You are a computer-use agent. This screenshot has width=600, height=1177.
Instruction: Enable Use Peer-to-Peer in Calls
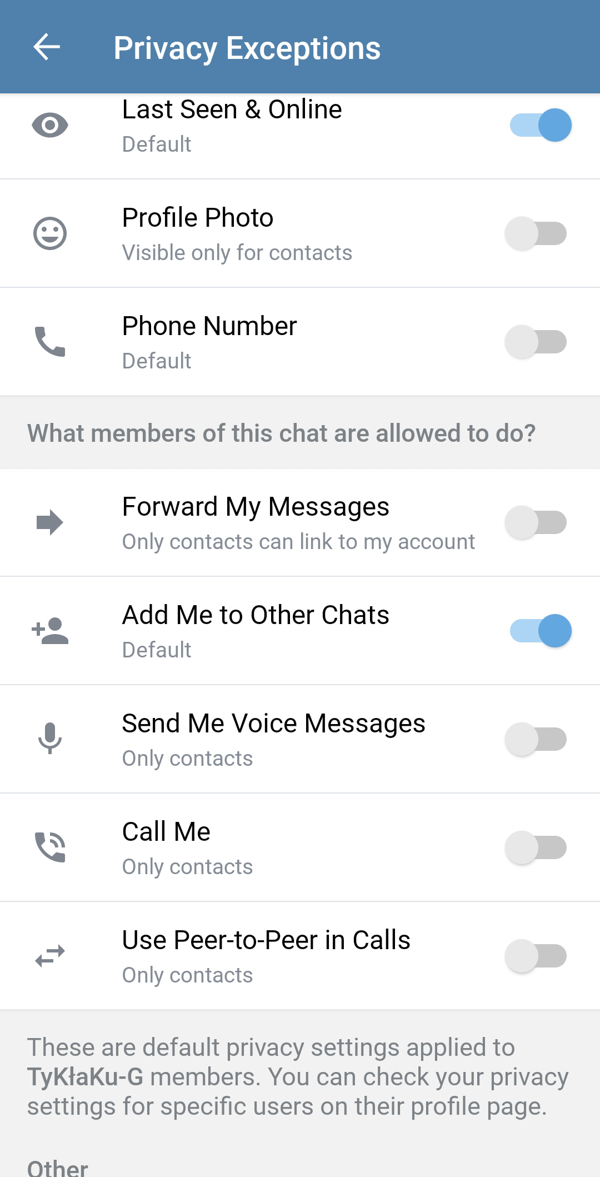coord(537,956)
